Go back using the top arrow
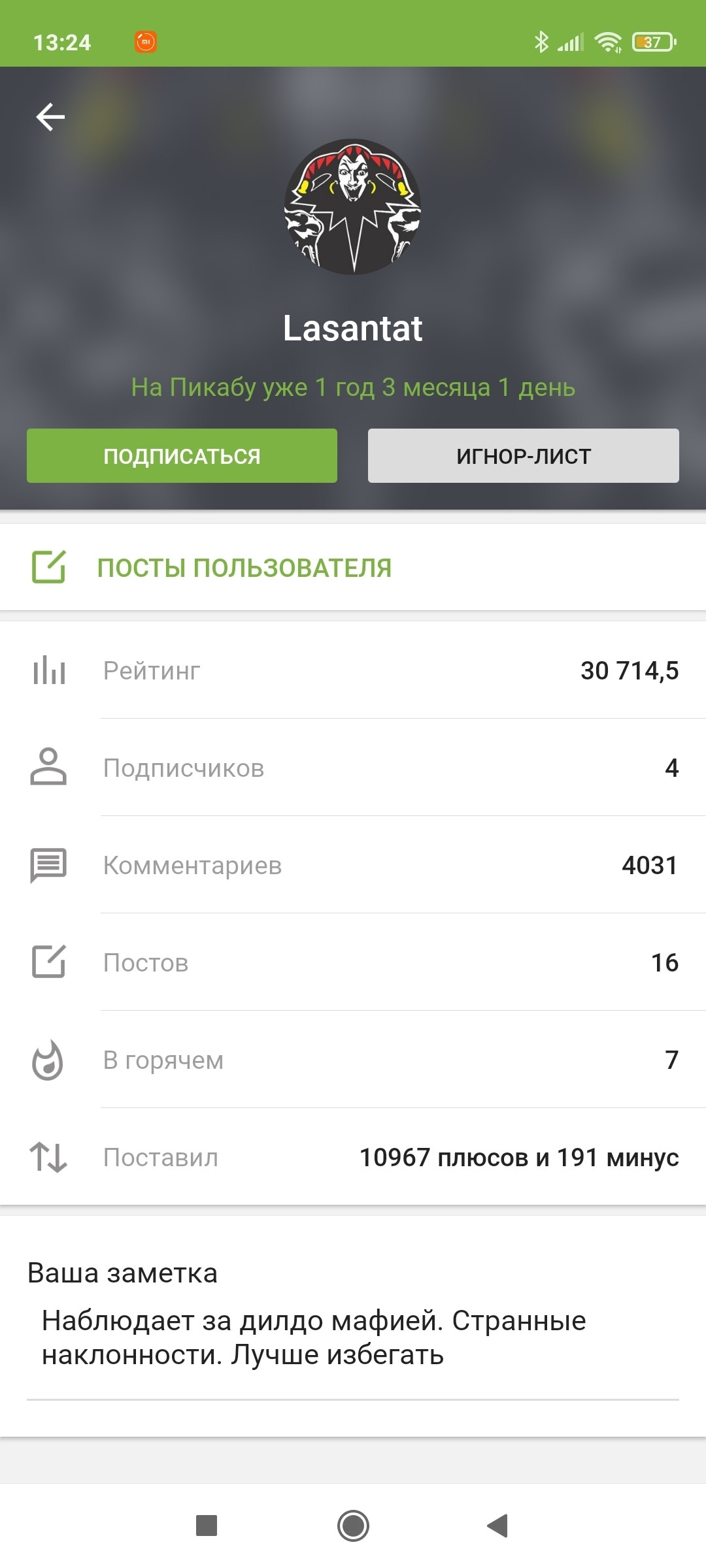Viewport: 706px width, 1568px height. (50, 118)
